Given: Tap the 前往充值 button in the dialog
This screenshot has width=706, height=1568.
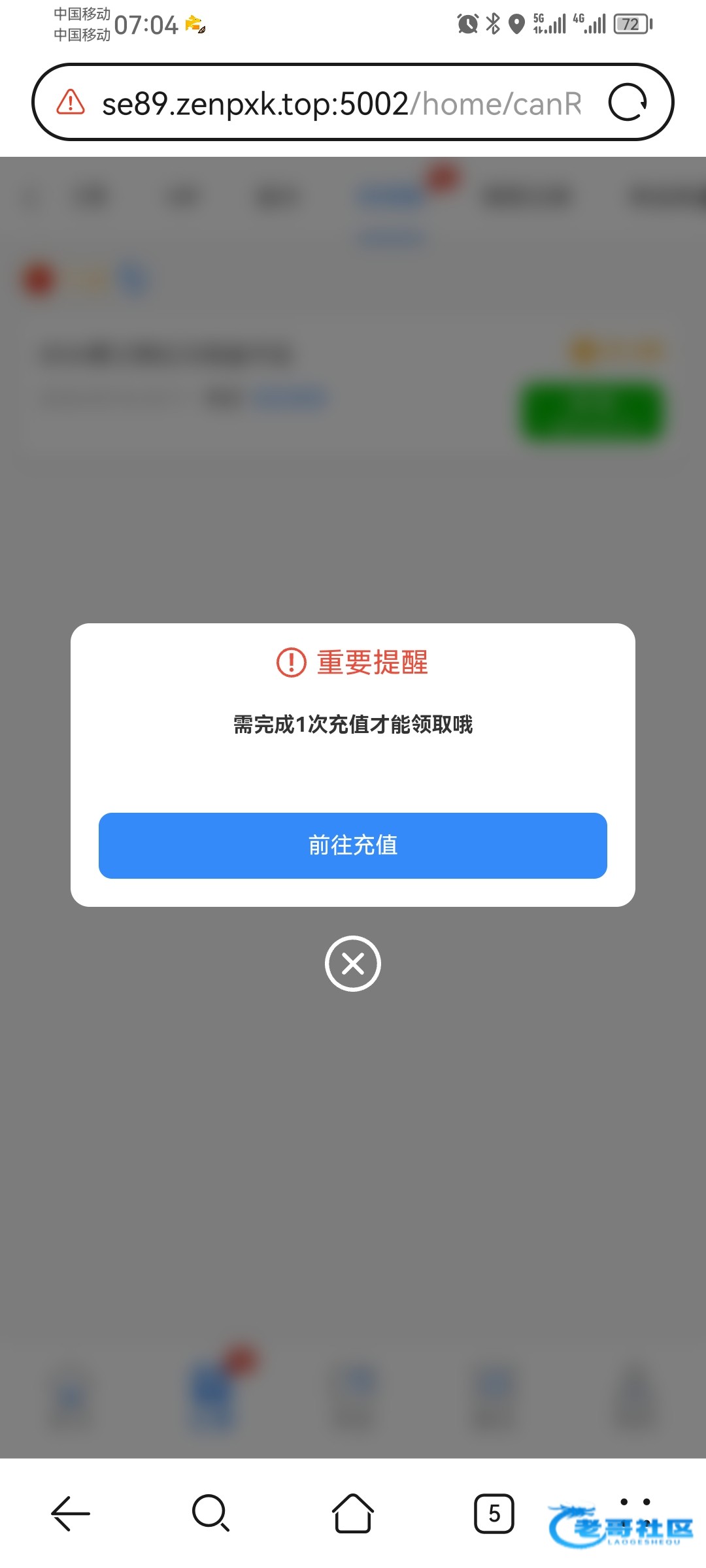Looking at the screenshot, I should (353, 845).
